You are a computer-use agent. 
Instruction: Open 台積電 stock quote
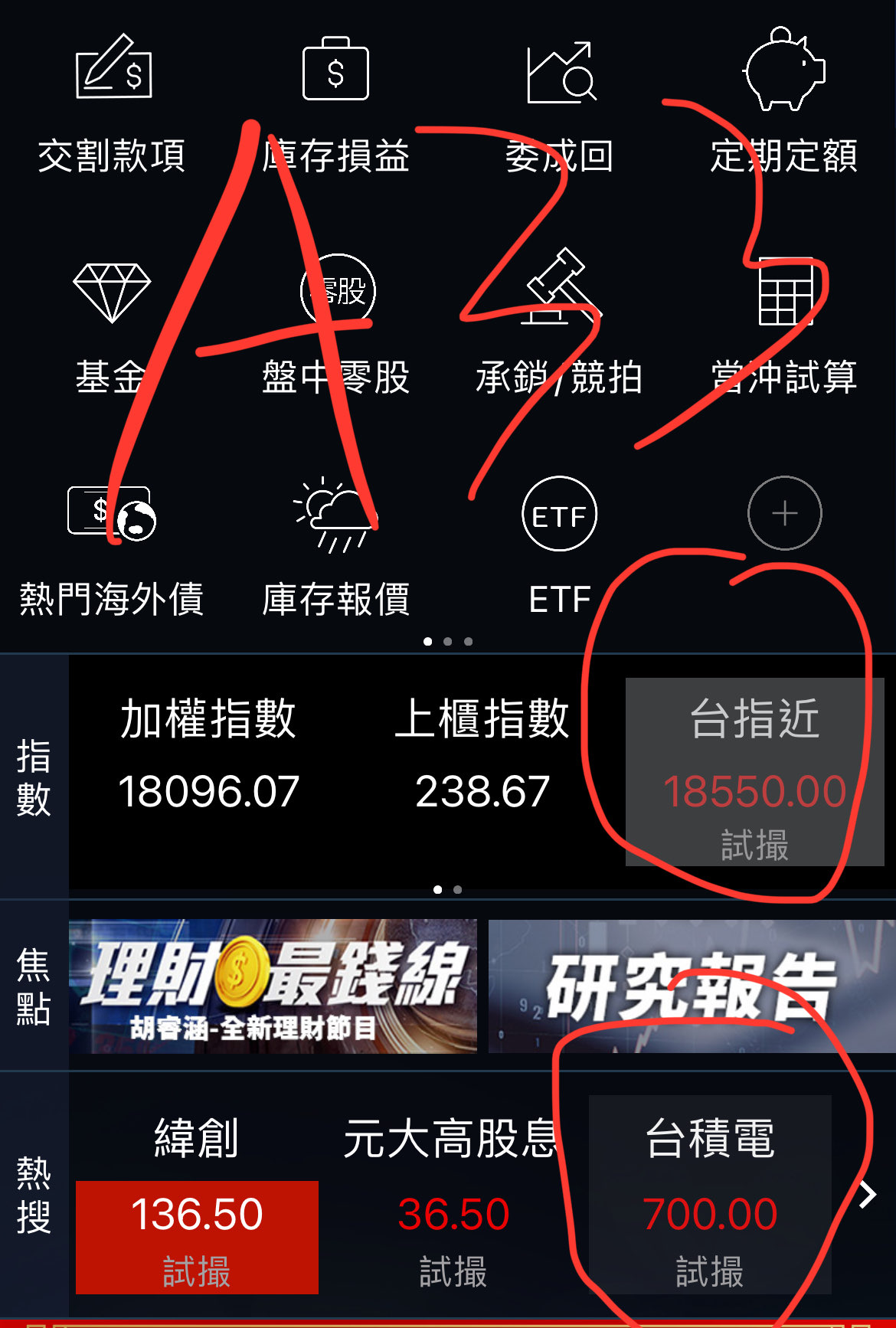pos(710,1199)
